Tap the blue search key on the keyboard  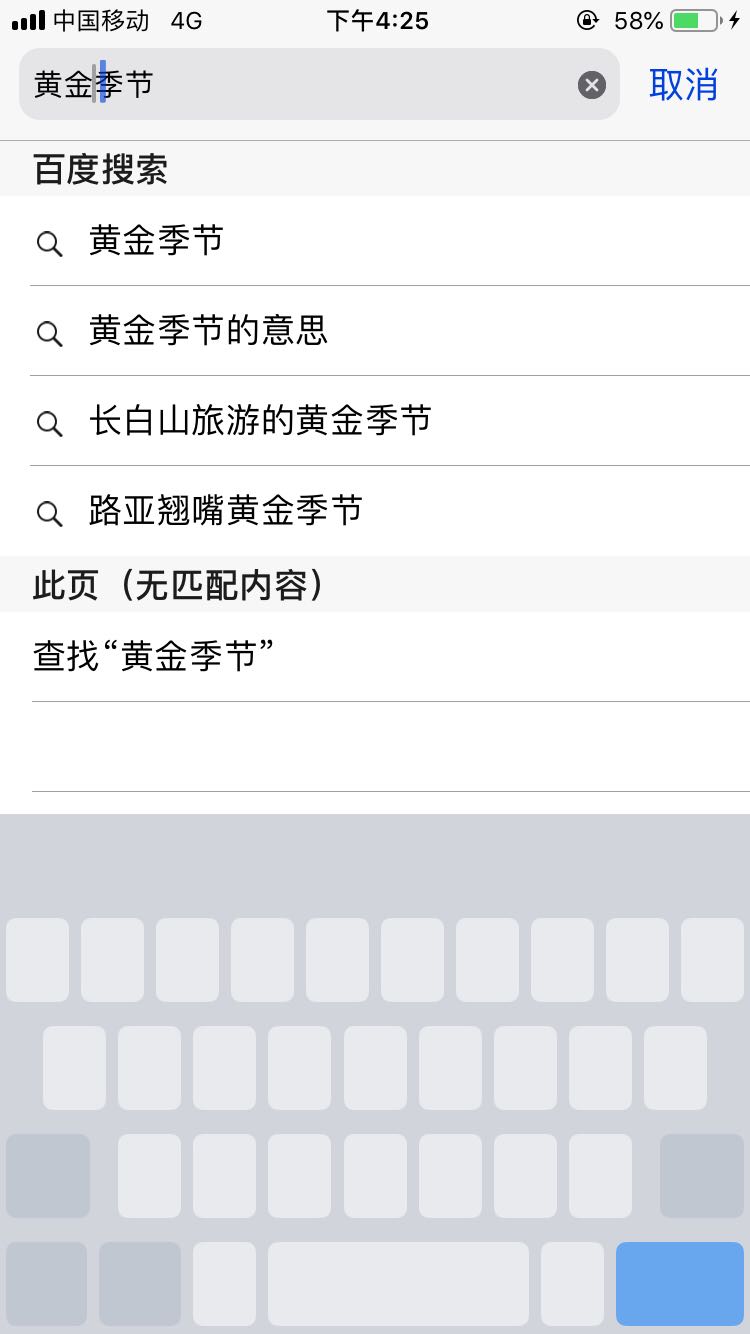[x=679, y=1283]
